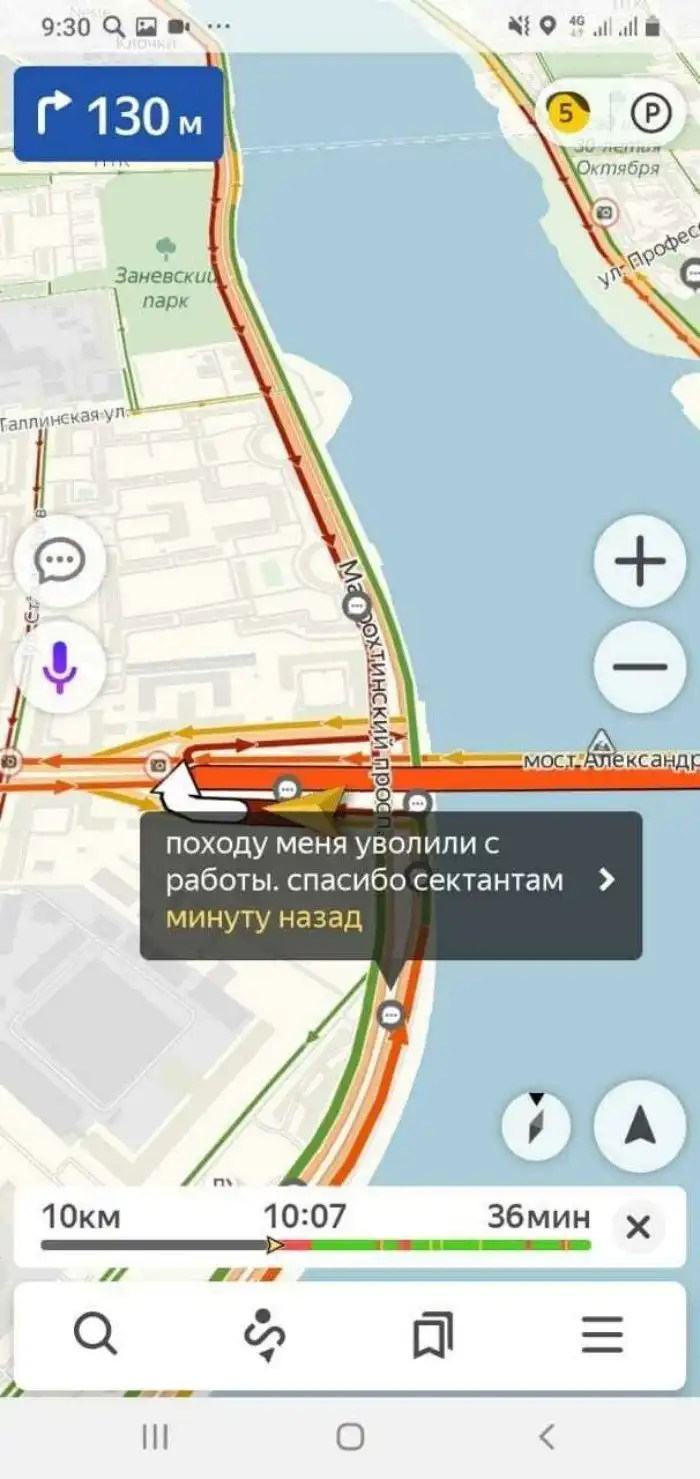Cancel the route with the X button

[x=637, y=1226]
